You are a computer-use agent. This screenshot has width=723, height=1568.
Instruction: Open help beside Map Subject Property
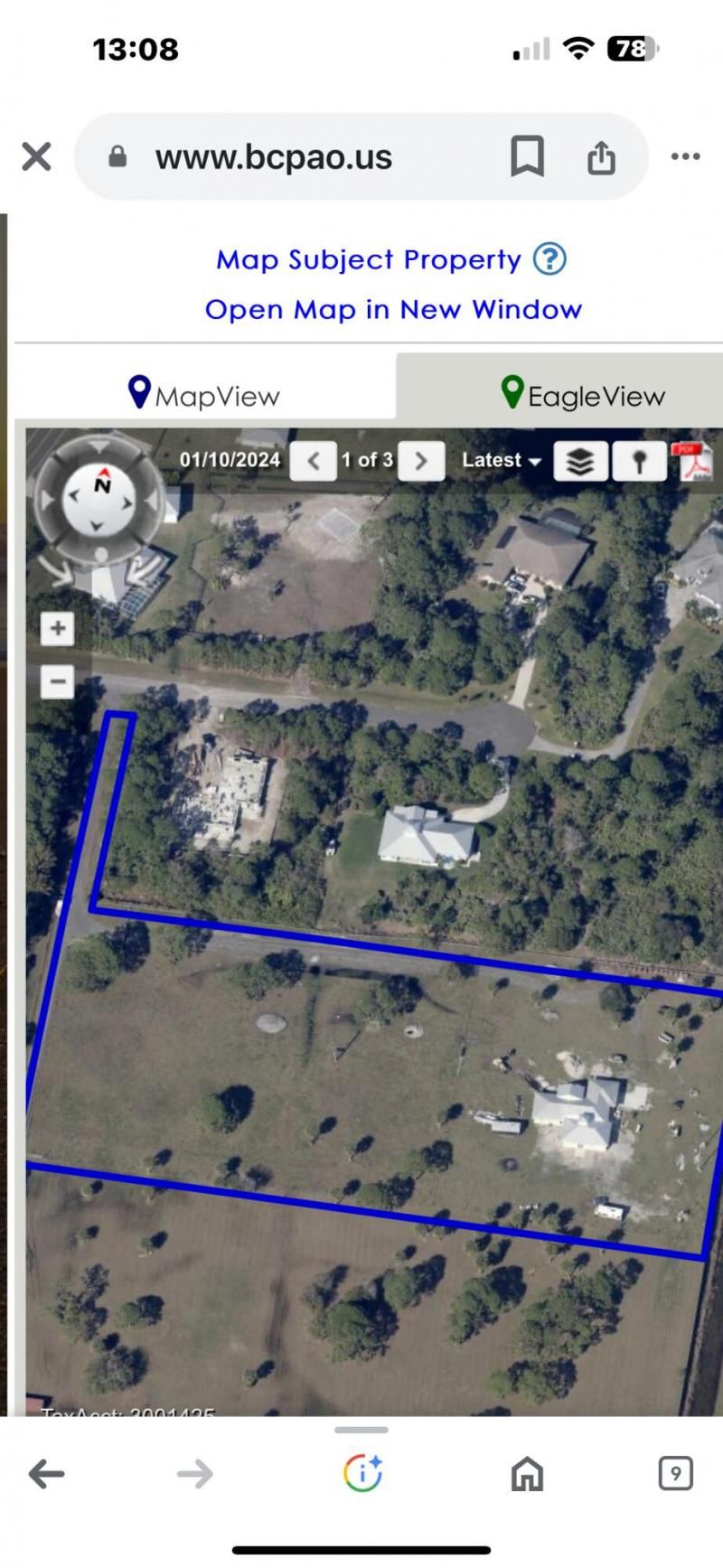(549, 259)
